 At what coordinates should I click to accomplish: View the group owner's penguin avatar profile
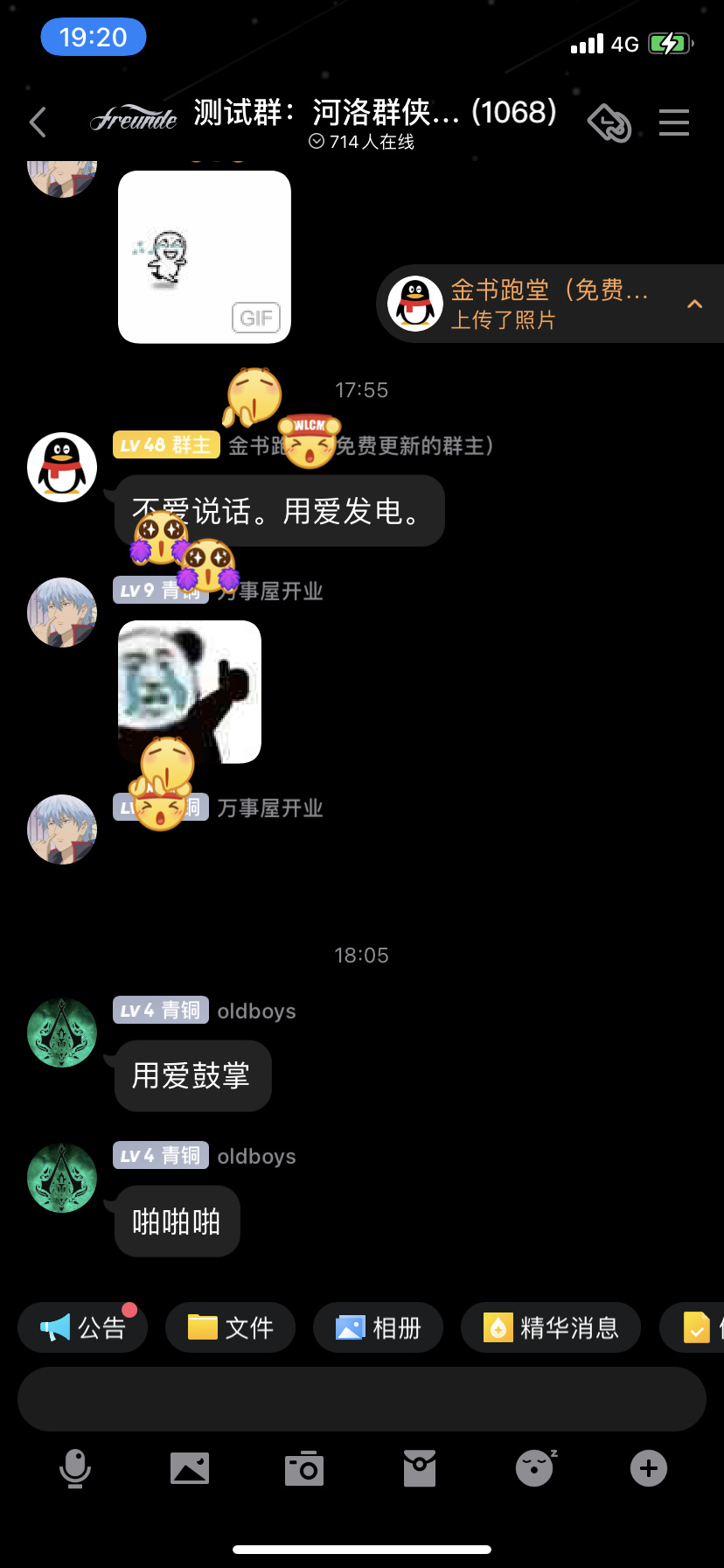pyautogui.click(x=62, y=467)
